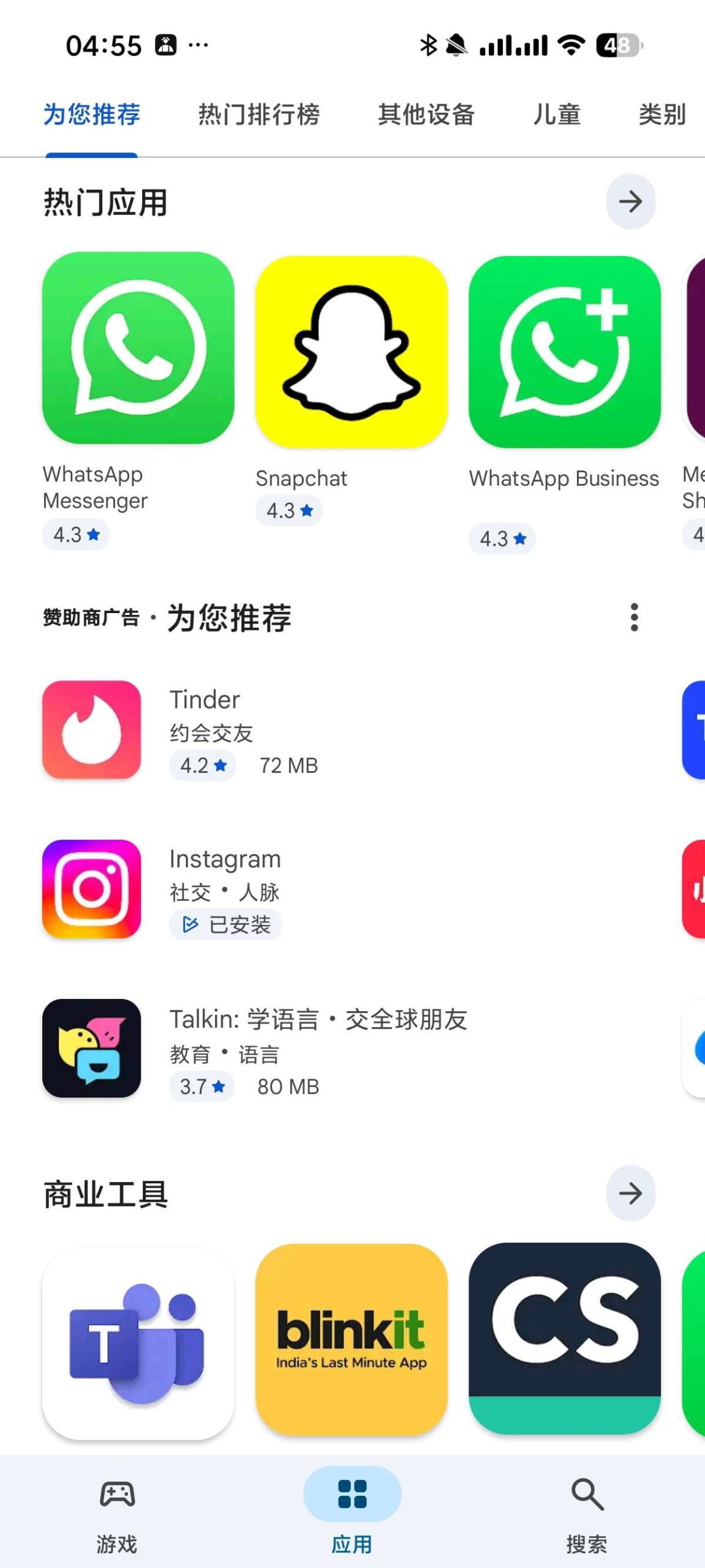Tap the battery indicator in status bar
This screenshot has height=1568, width=705.
[617, 44]
